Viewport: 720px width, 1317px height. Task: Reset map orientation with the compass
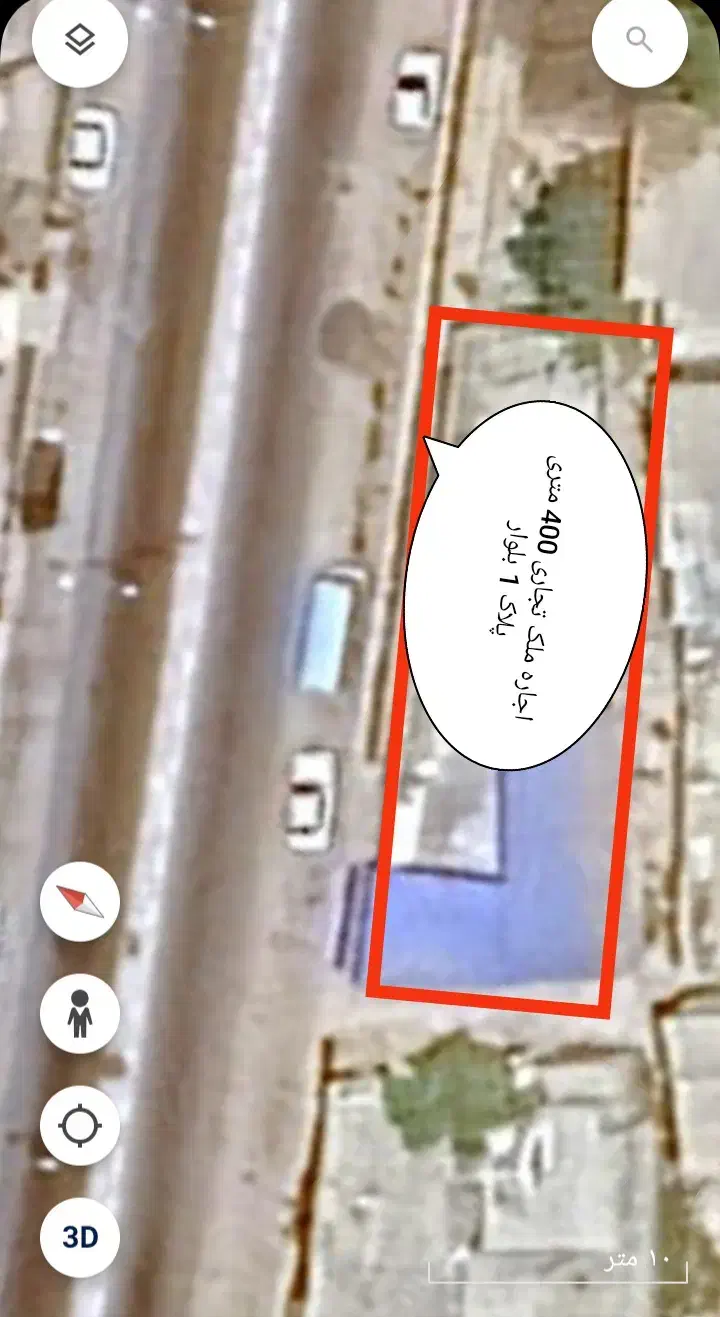80,901
